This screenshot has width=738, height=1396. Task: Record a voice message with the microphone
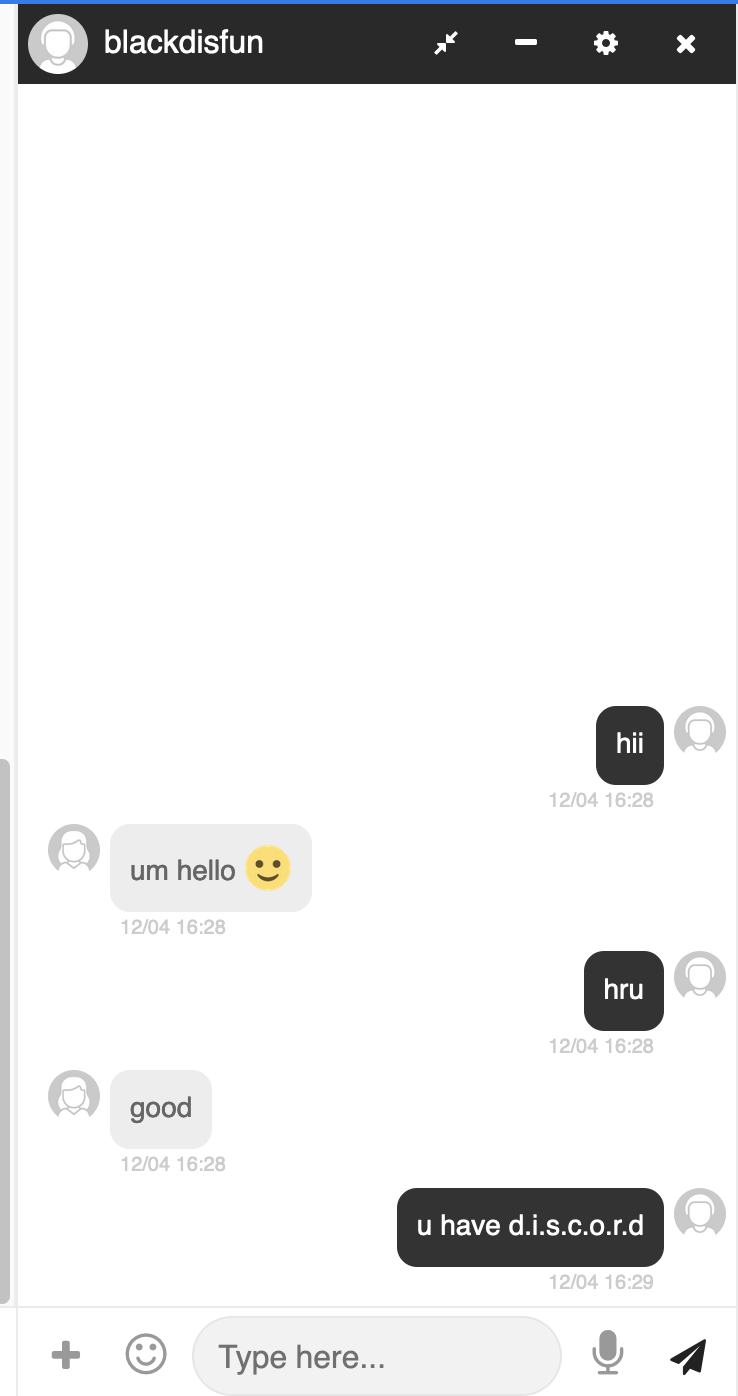pyautogui.click(x=608, y=1354)
